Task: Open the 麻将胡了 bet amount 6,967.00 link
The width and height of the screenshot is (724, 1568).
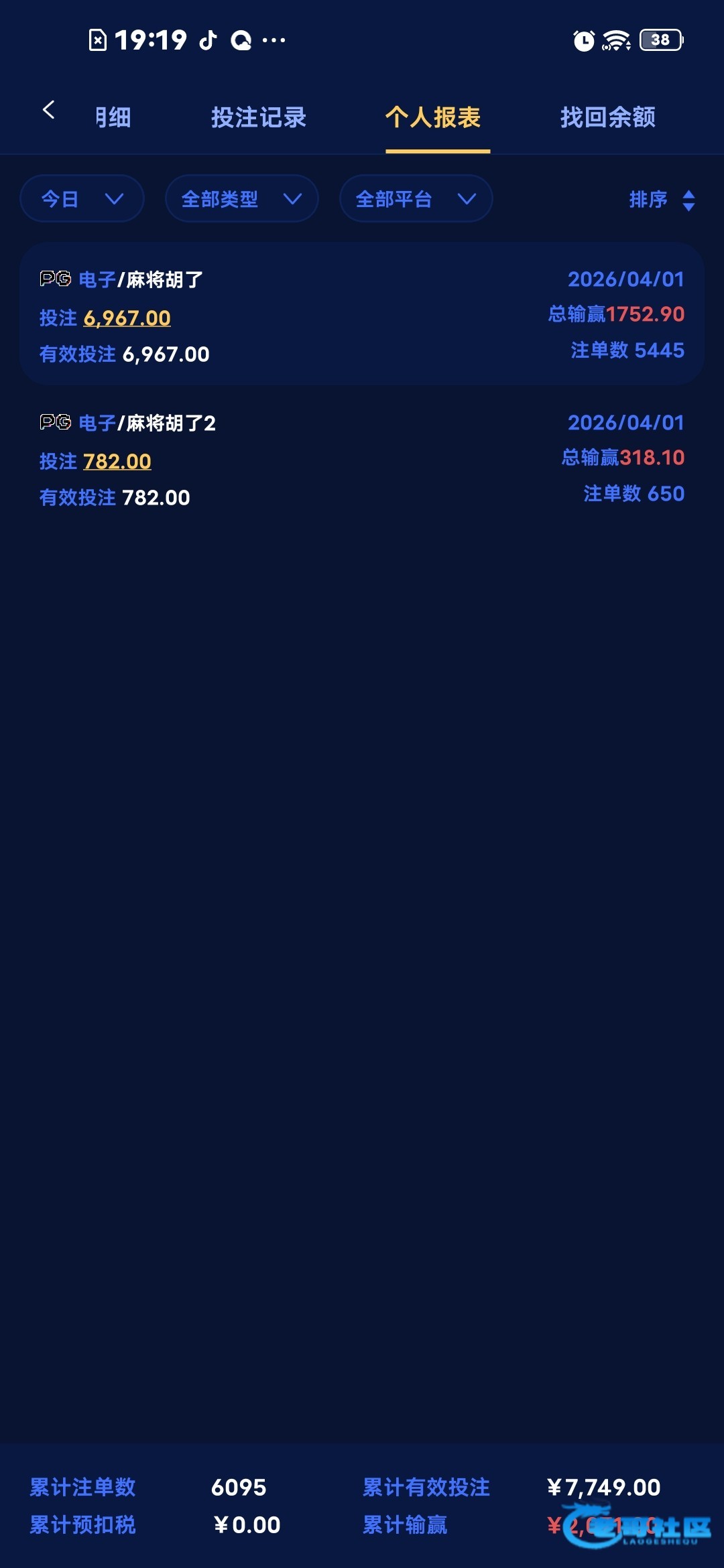Action: point(127,318)
